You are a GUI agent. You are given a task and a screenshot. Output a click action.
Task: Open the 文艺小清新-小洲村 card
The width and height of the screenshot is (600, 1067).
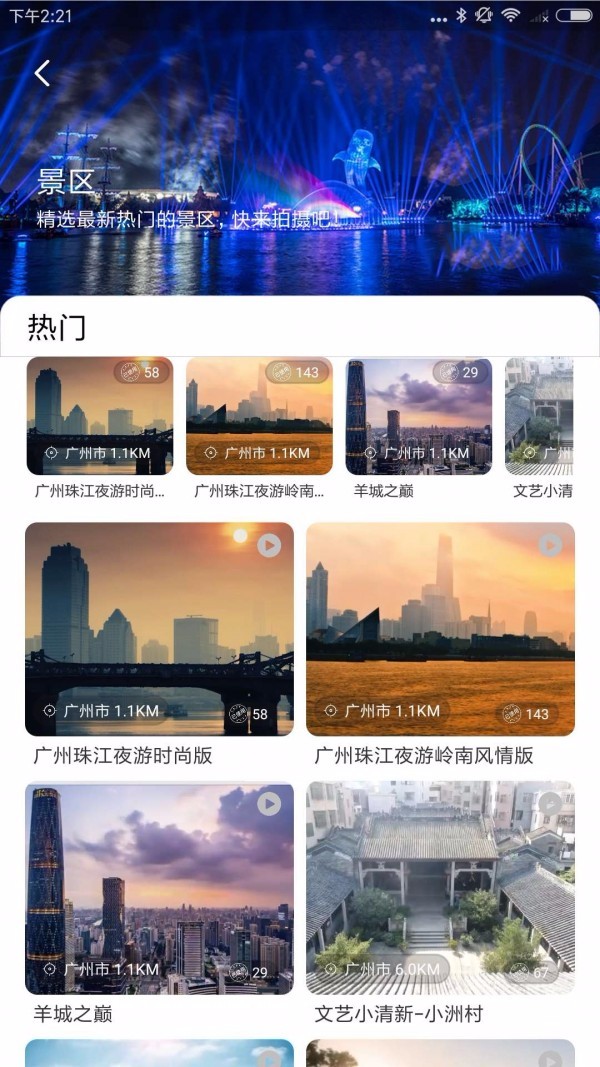coord(440,888)
